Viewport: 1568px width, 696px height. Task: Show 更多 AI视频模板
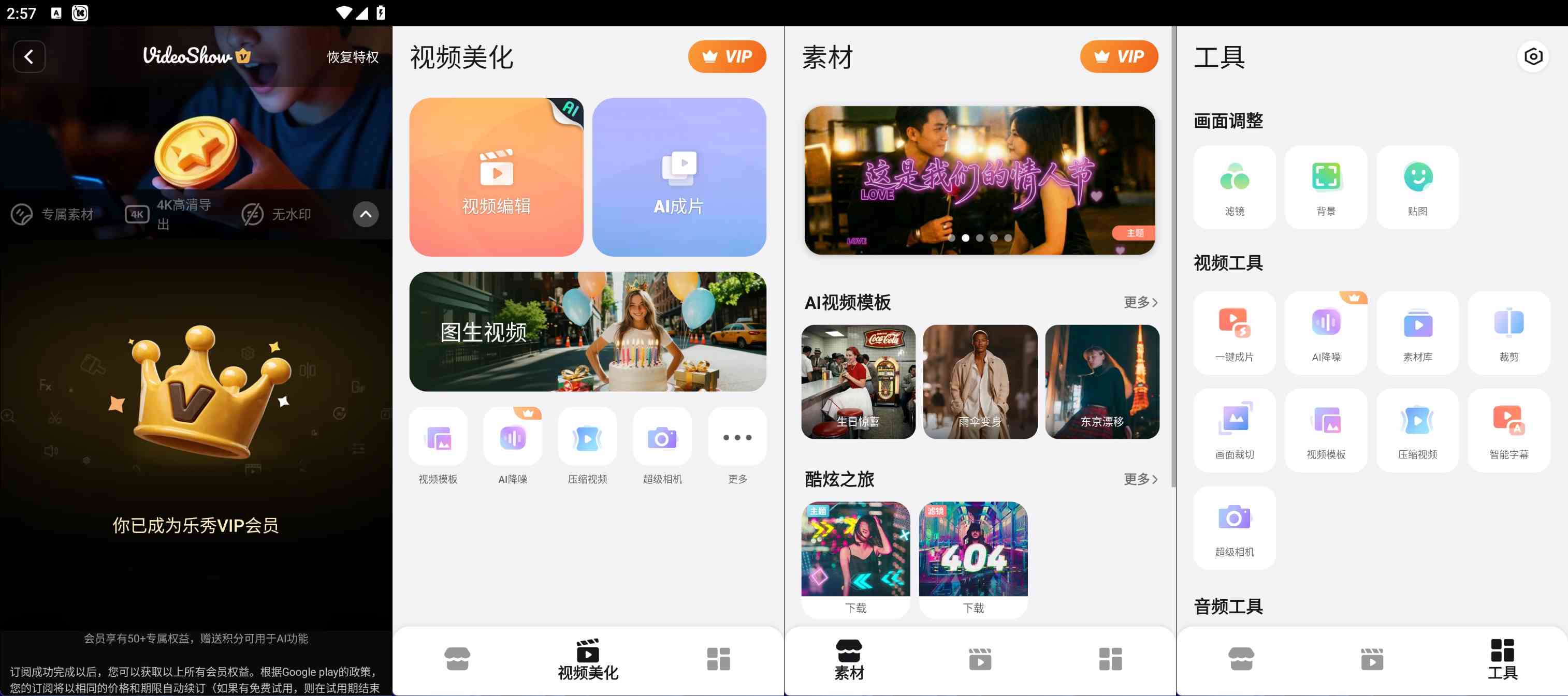click(1139, 302)
